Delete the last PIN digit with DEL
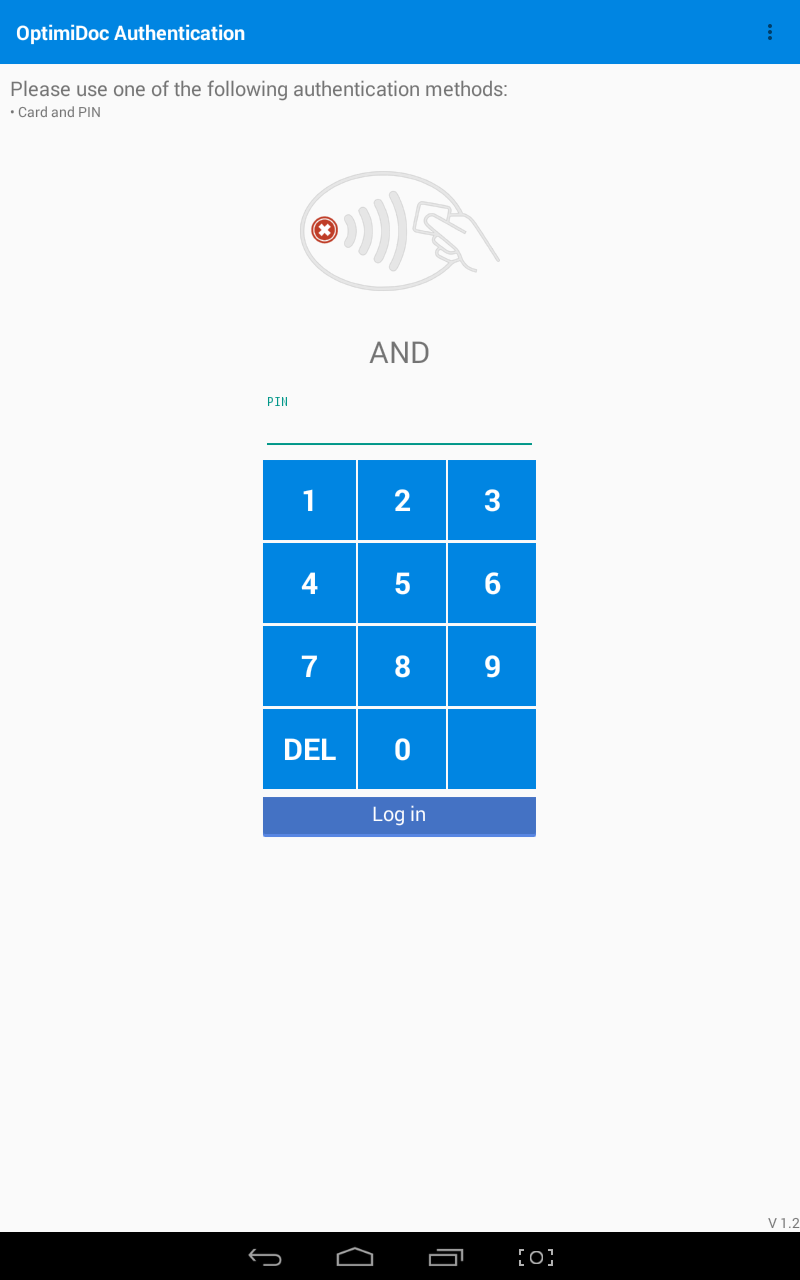Screen dimensions: 800x1280 pyautogui.click(x=309, y=749)
